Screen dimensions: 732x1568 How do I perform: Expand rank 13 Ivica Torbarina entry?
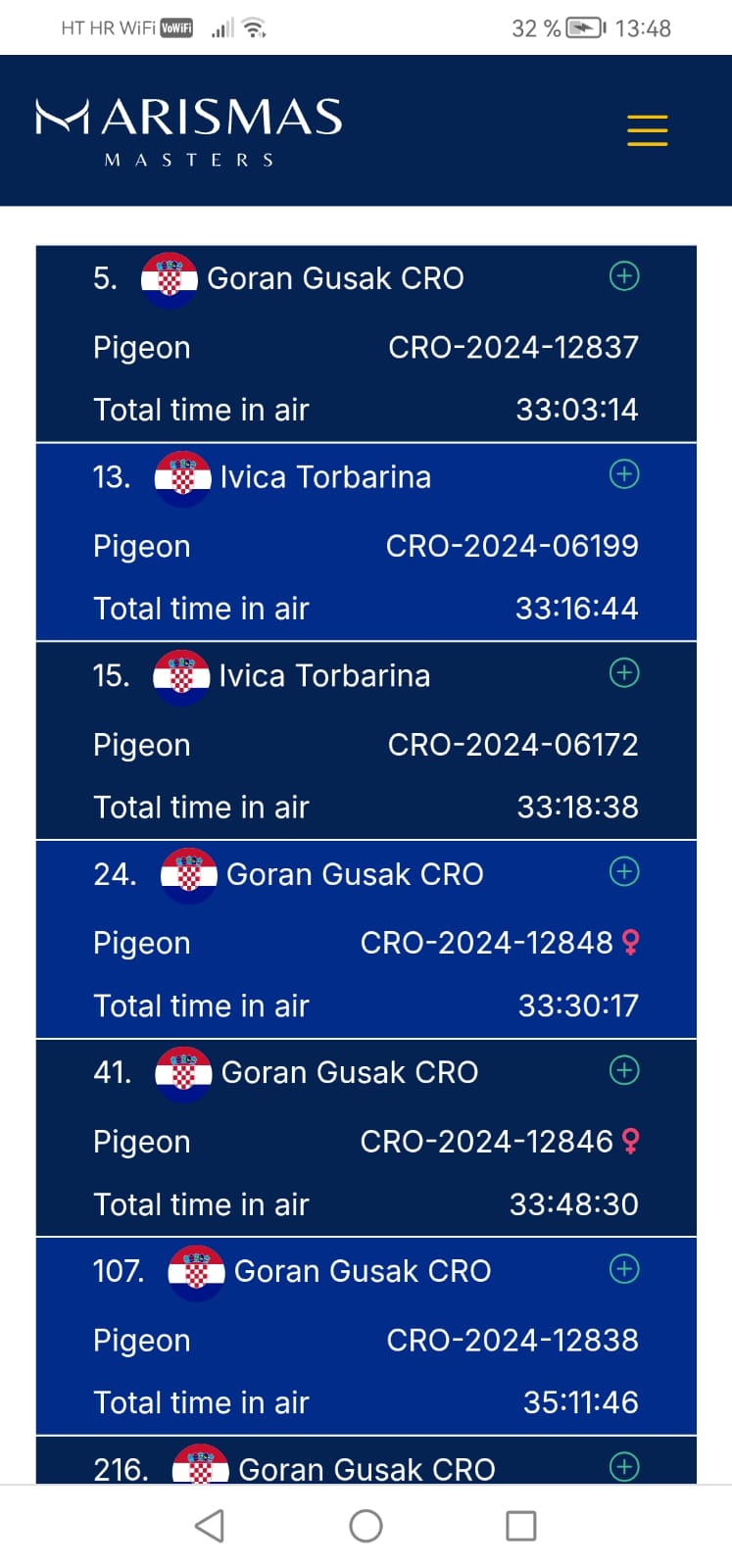[x=624, y=474]
